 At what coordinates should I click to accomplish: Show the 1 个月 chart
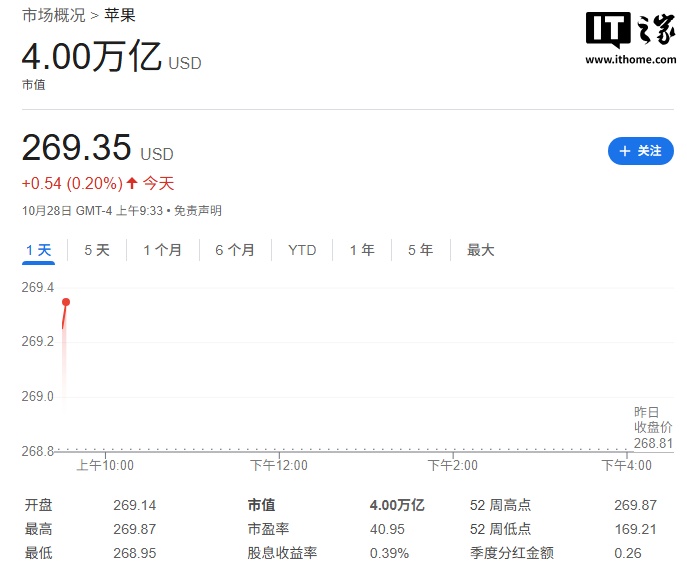[x=162, y=250]
